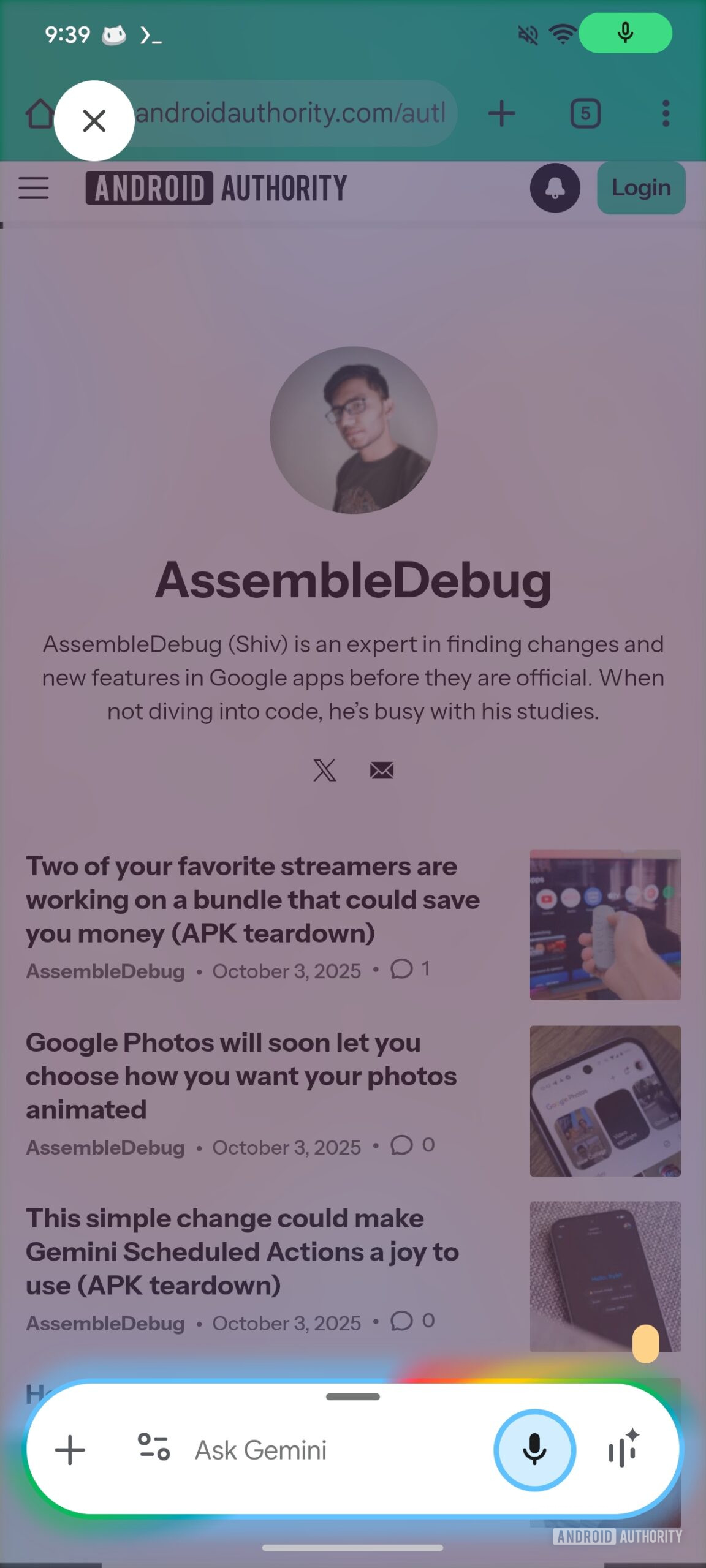Tap the status bar microphone indicator

click(x=624, y=33)
